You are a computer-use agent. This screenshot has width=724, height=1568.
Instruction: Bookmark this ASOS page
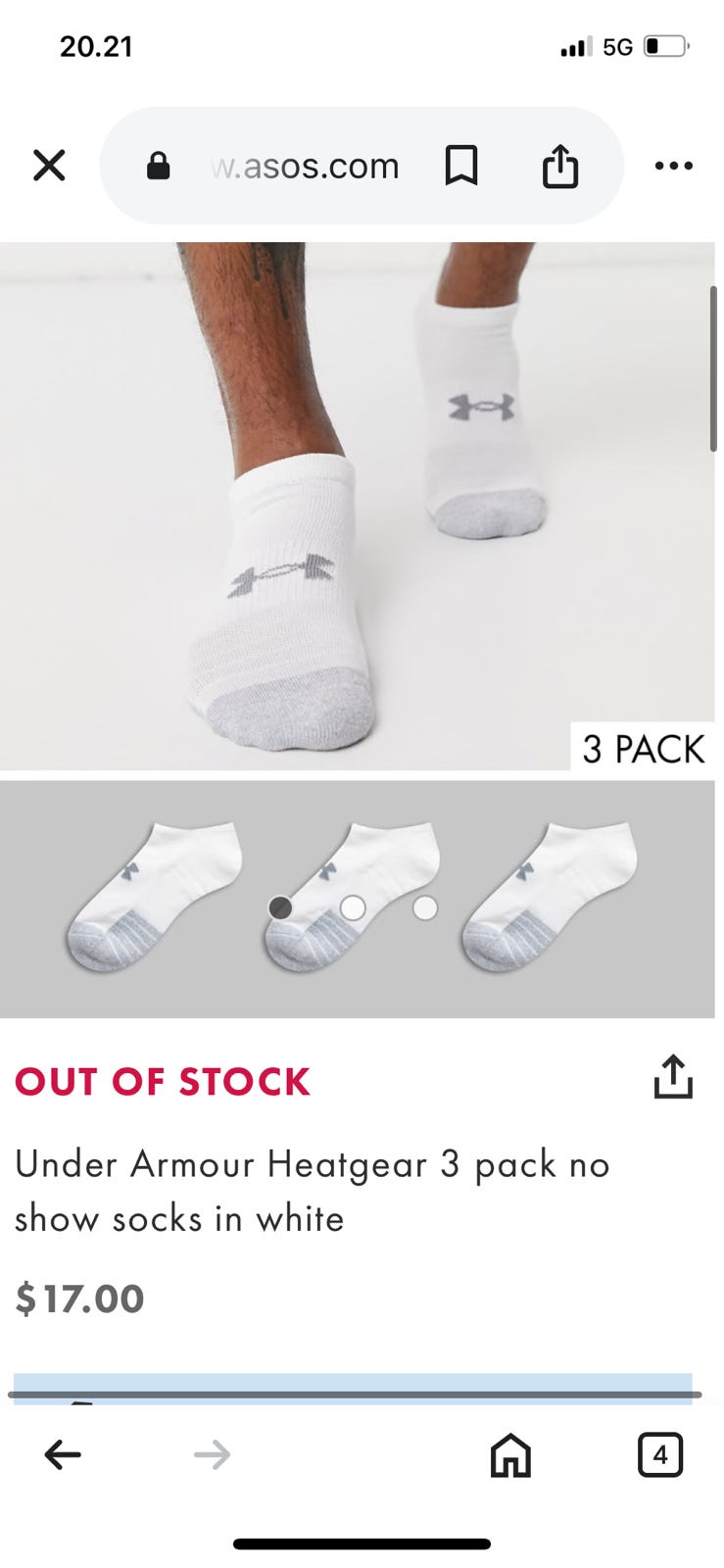pyautogui.click(x=461, y=166)
